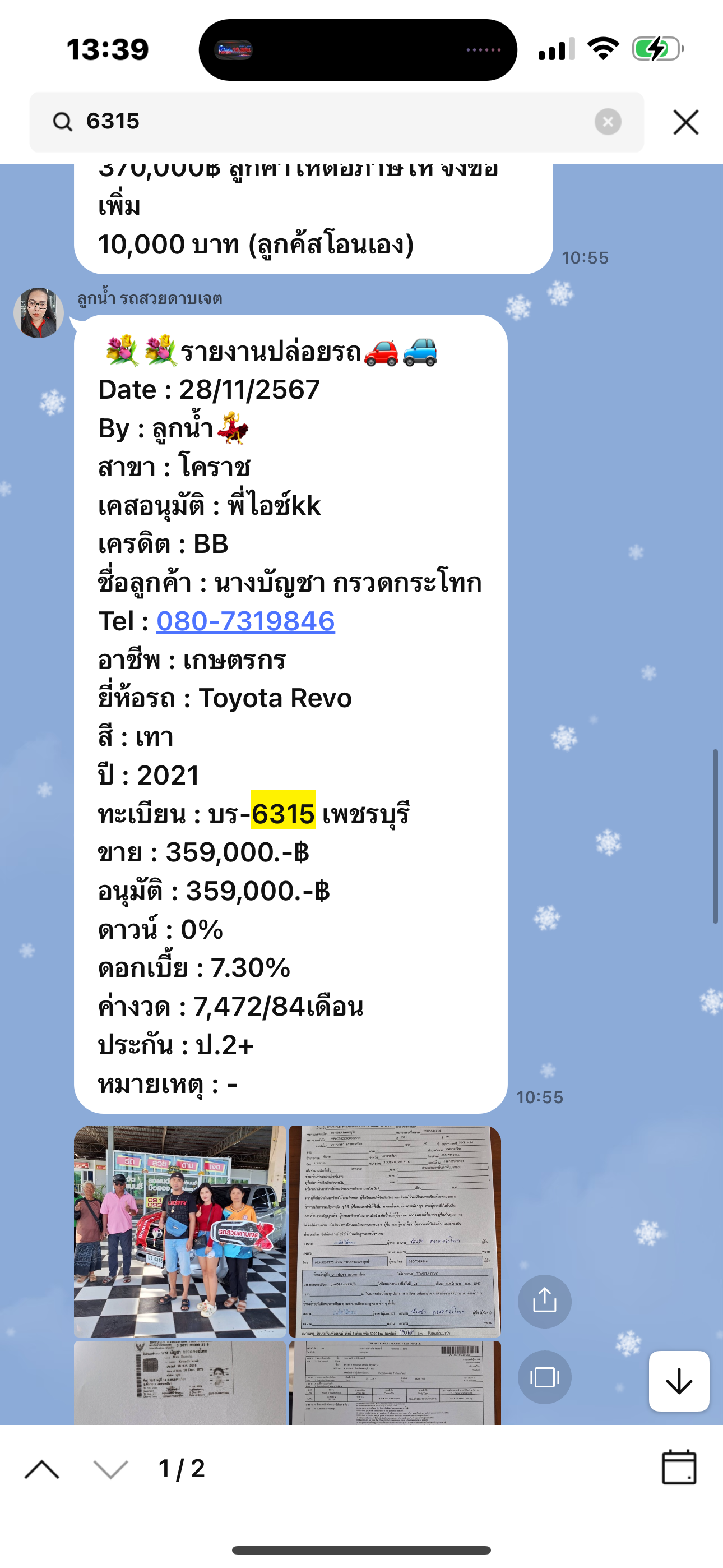The width and height of the screenshot is (723, 1568).
Task: Open the receipt document with barcode photo
Action: [x=395, y=1382]
